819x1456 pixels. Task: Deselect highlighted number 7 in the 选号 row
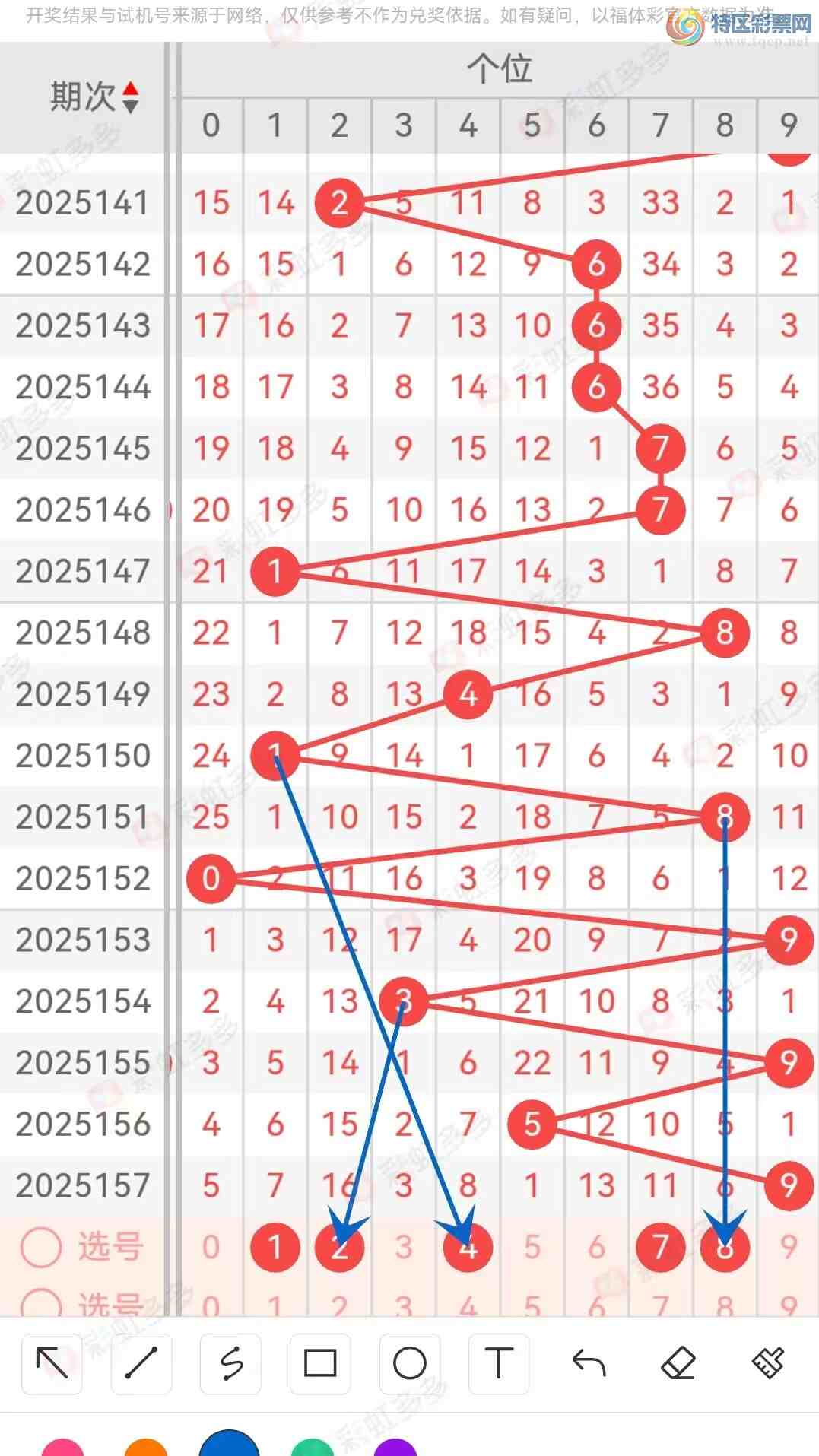click(x=660, y=1247)
